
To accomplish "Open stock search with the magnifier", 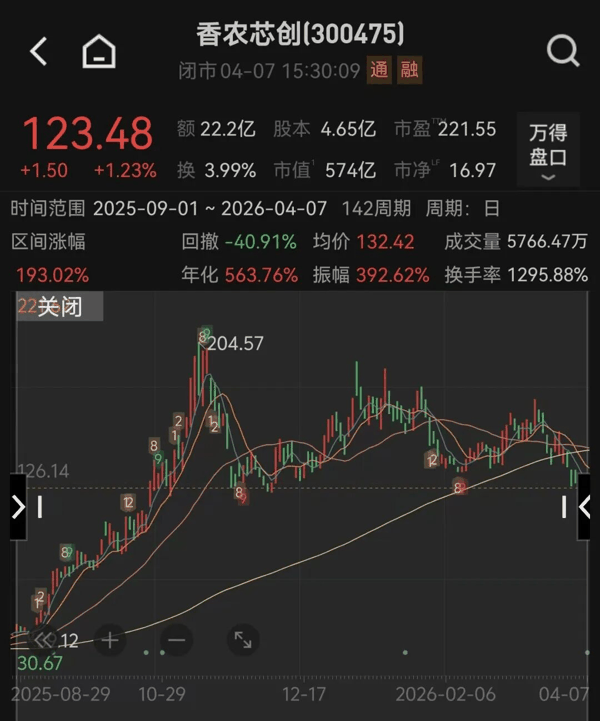I will coord(563,50).
